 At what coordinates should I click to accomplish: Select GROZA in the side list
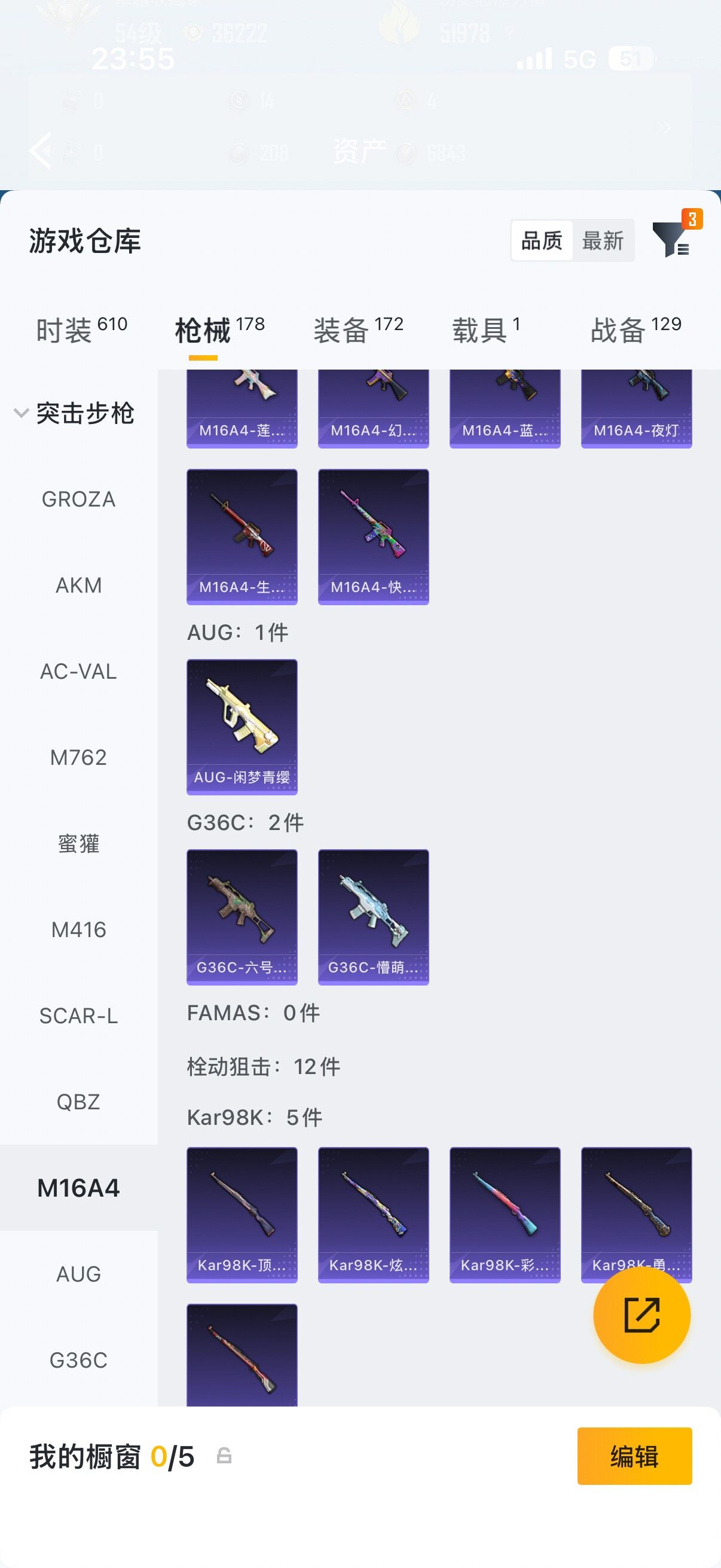(x=78, y=499)
